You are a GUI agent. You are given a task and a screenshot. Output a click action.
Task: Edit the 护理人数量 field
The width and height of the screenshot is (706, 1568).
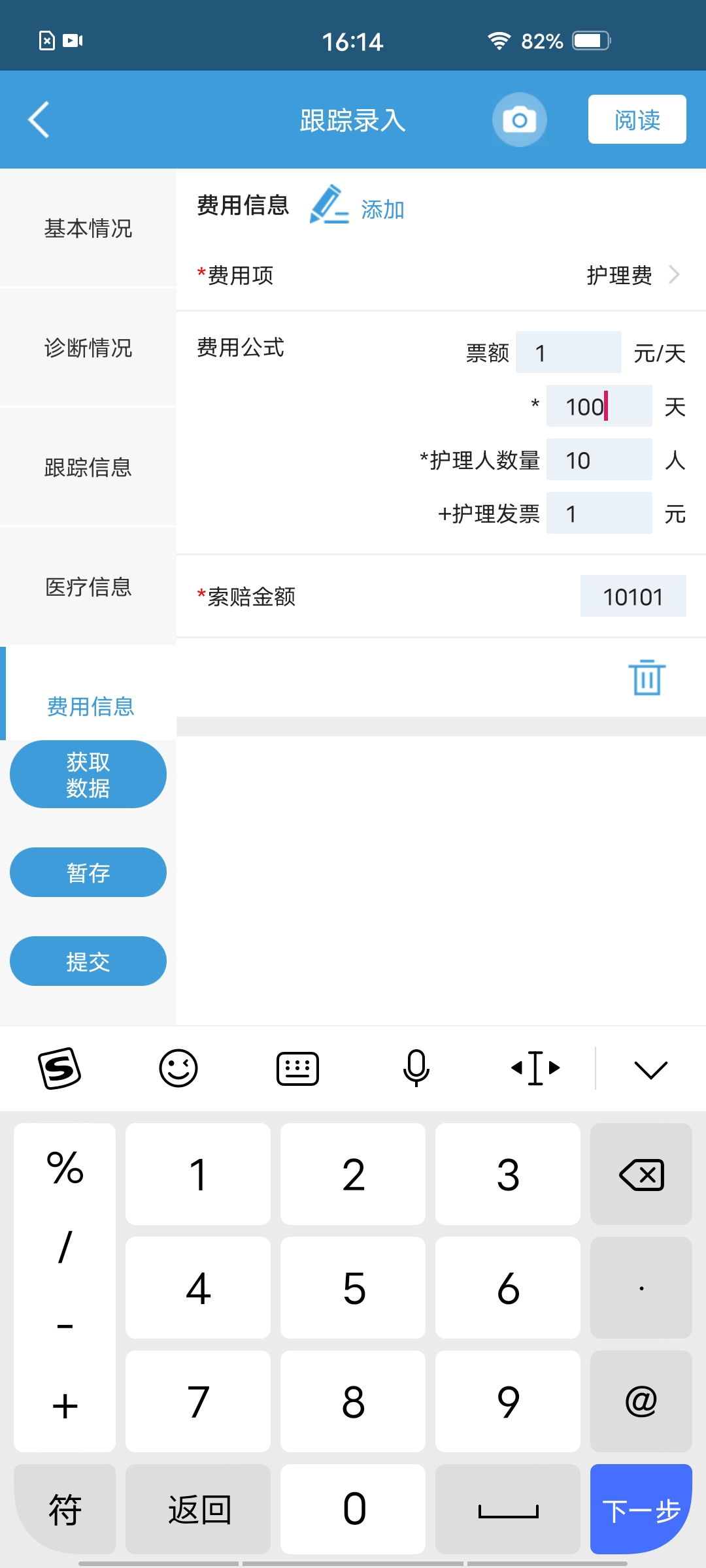coord(599,459)
